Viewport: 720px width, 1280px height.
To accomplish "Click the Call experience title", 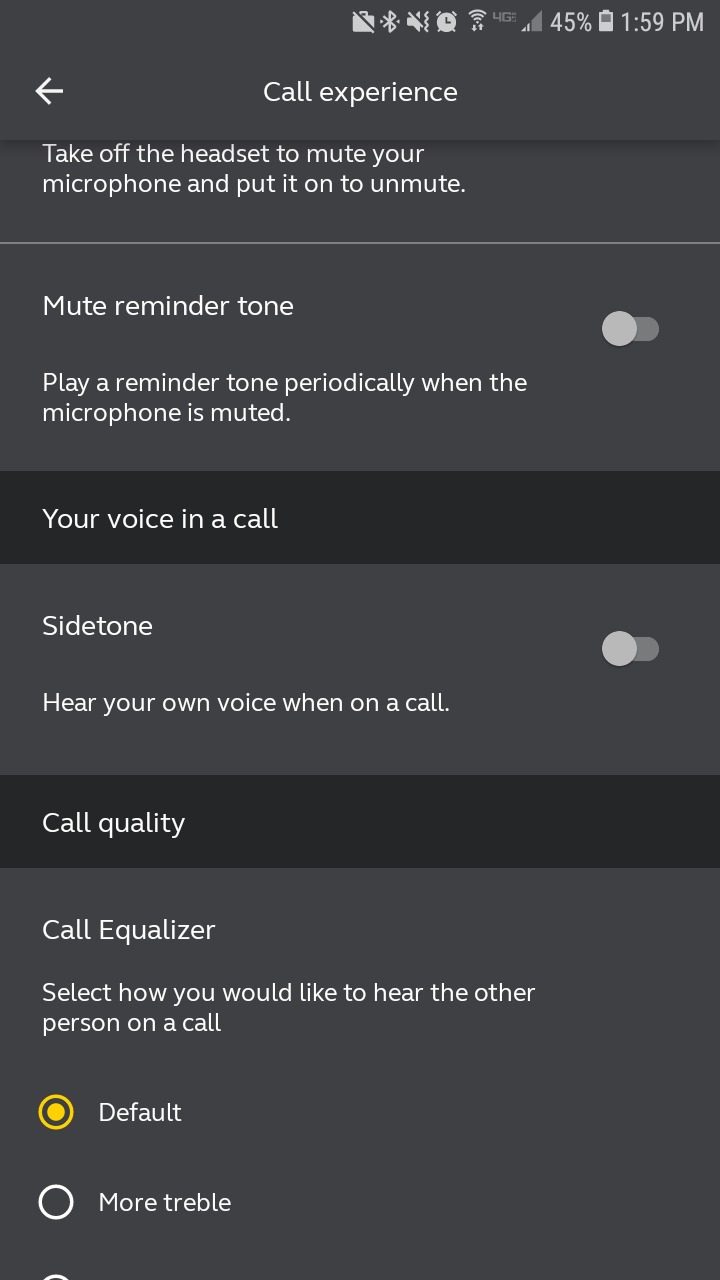I will pyautogui.click(x=360, y=91).
